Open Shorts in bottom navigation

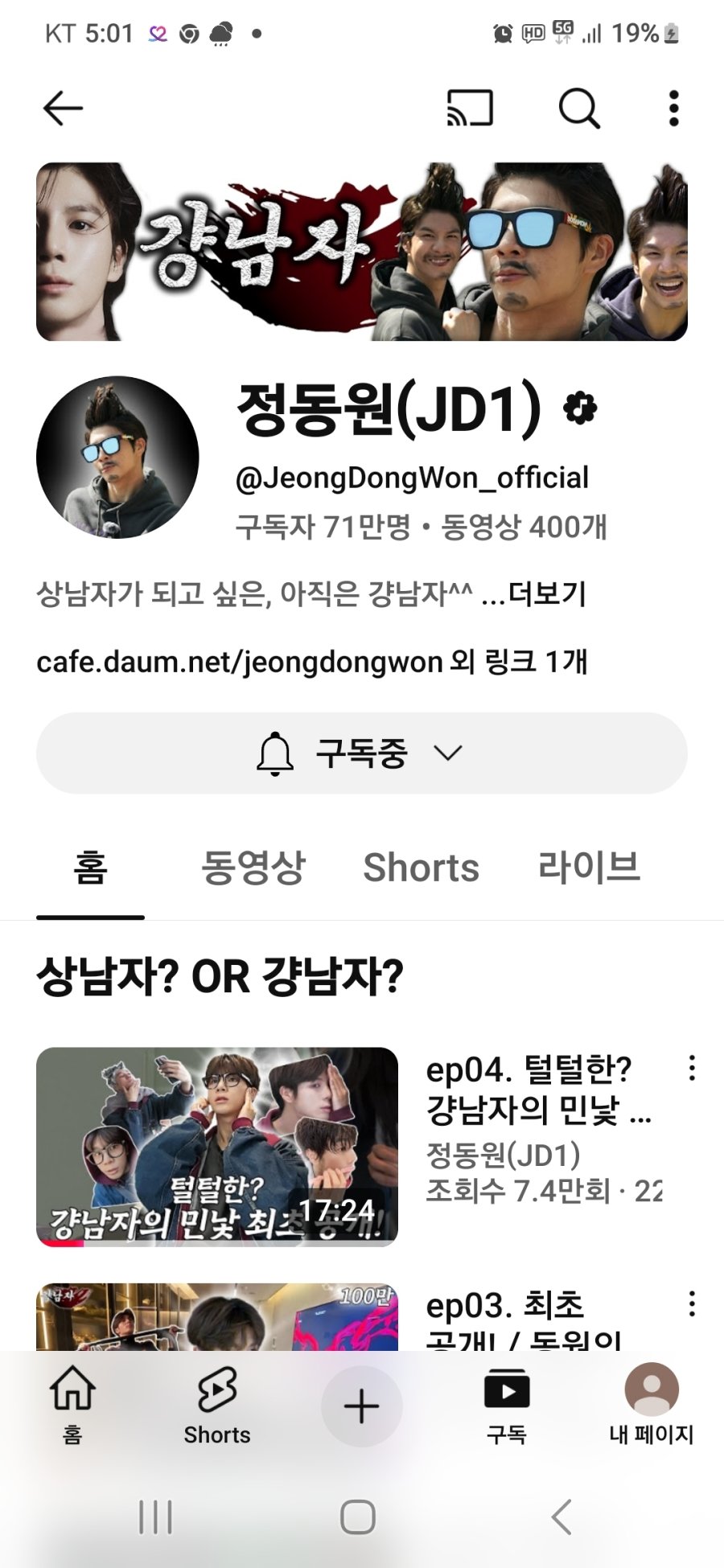coord(217,1405)
